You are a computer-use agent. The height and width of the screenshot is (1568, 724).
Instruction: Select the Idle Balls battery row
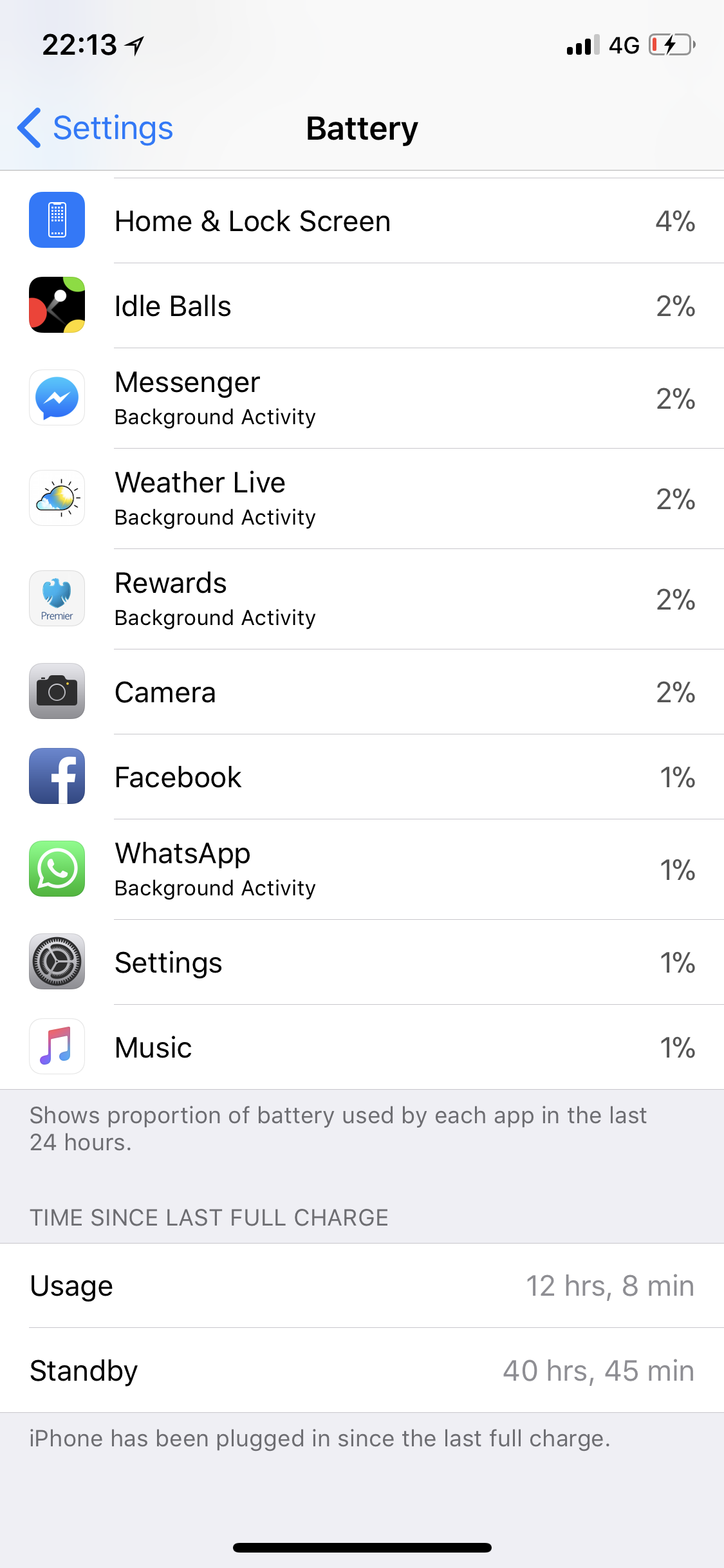tap(362, 306)
